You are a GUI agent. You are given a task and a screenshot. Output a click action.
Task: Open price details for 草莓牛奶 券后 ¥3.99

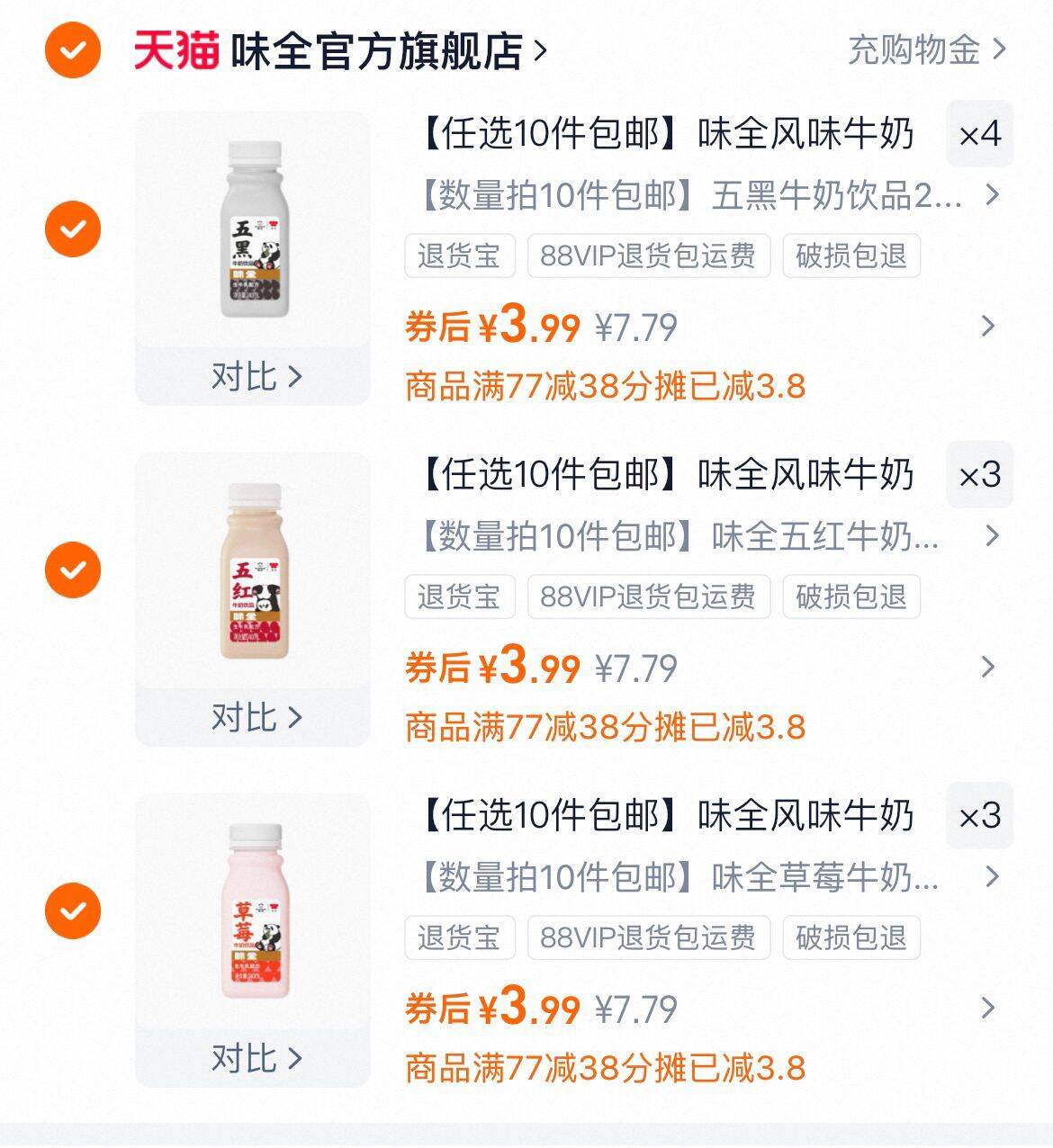point(987,1008)
